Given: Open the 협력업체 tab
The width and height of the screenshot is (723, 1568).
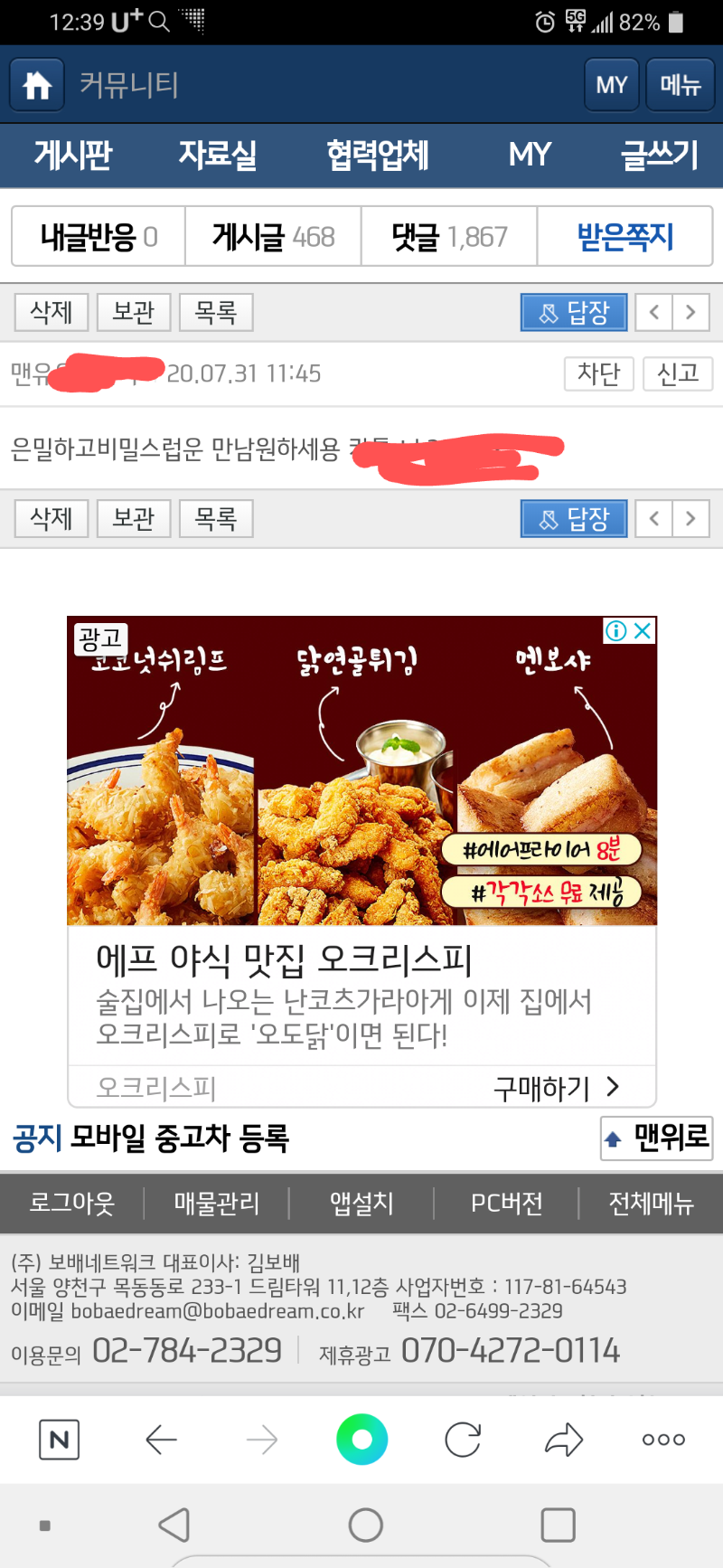Looking at the screenshot, I should 378,155.
